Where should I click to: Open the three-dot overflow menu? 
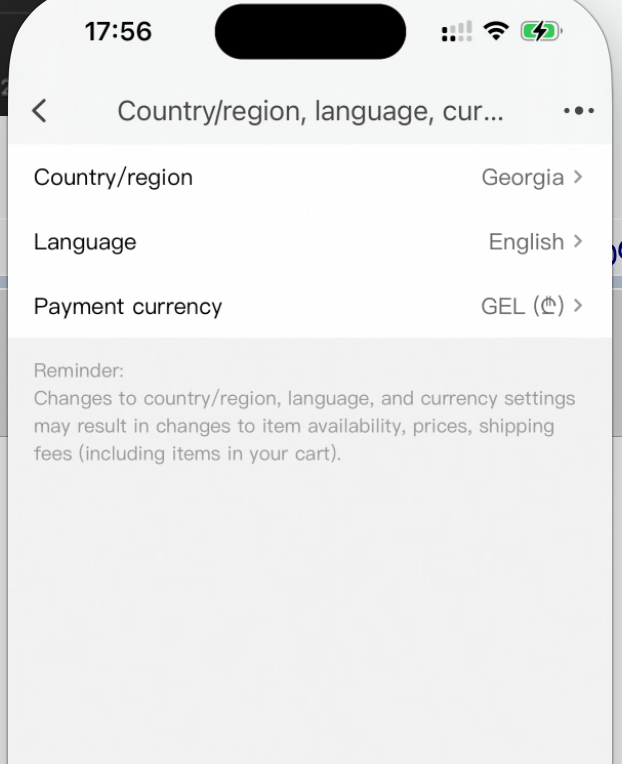pyautogui.click(x=579, y=111)
